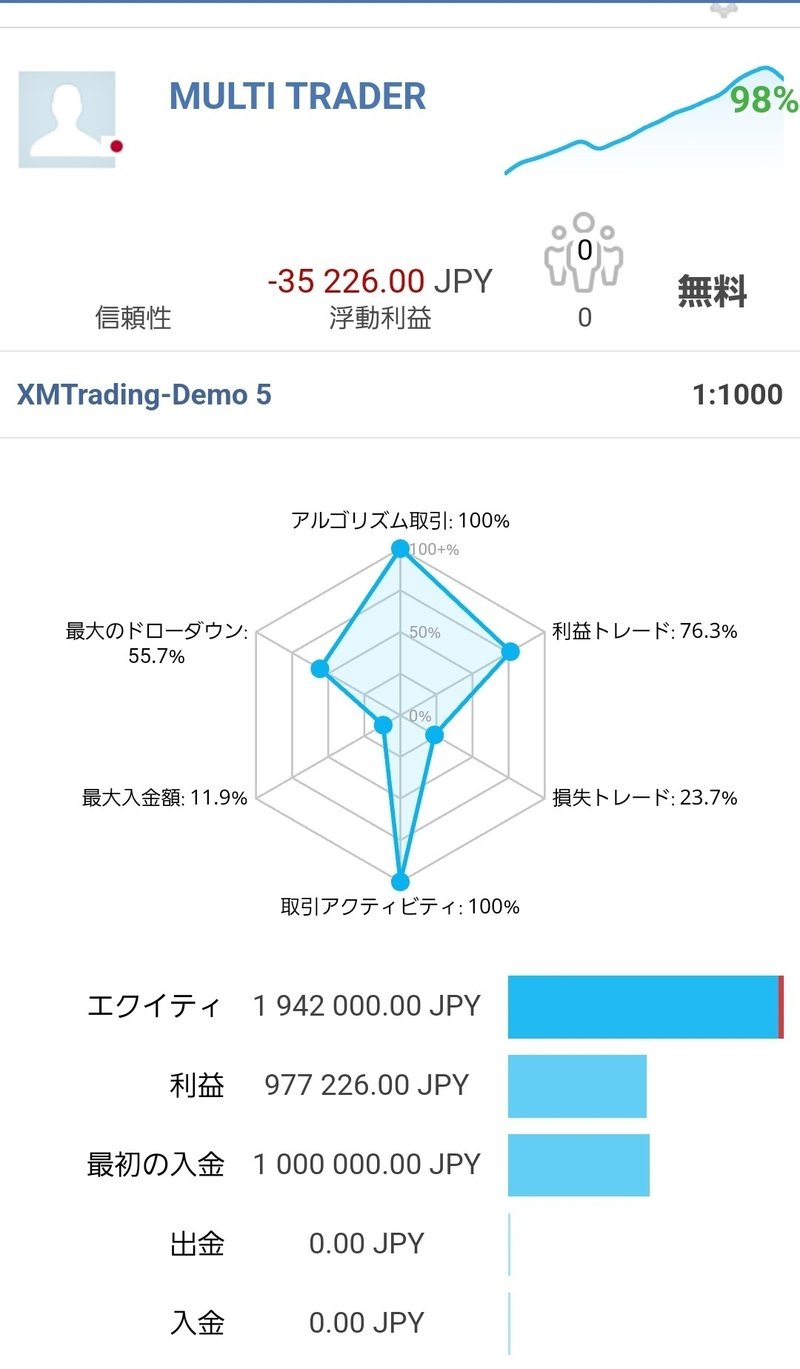This screenshot has height=1369, width=800.
Task: Click the 無料 subscription button
Action: [x=714, y=290]
